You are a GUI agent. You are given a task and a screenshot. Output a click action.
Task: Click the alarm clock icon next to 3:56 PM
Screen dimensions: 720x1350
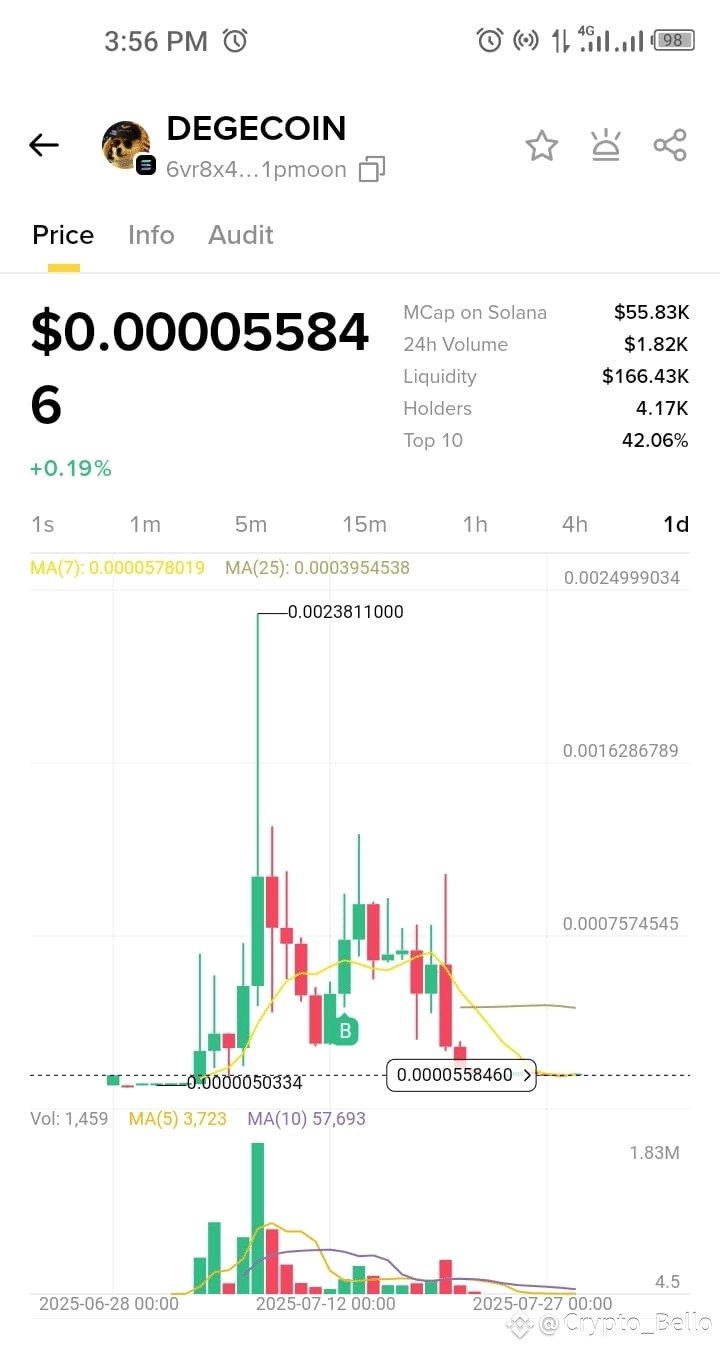234,40
